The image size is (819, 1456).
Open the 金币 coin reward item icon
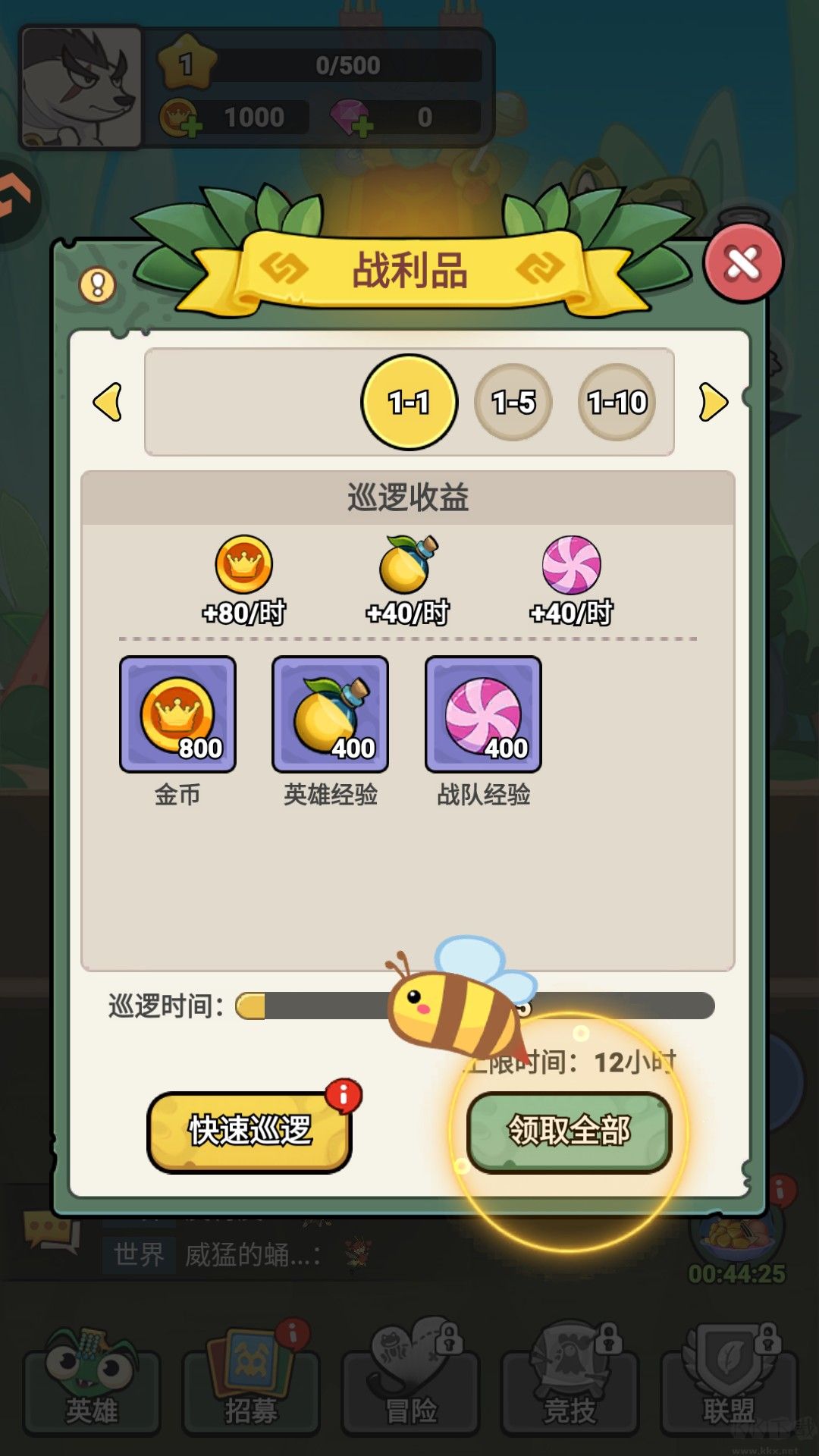pos(176,713)
